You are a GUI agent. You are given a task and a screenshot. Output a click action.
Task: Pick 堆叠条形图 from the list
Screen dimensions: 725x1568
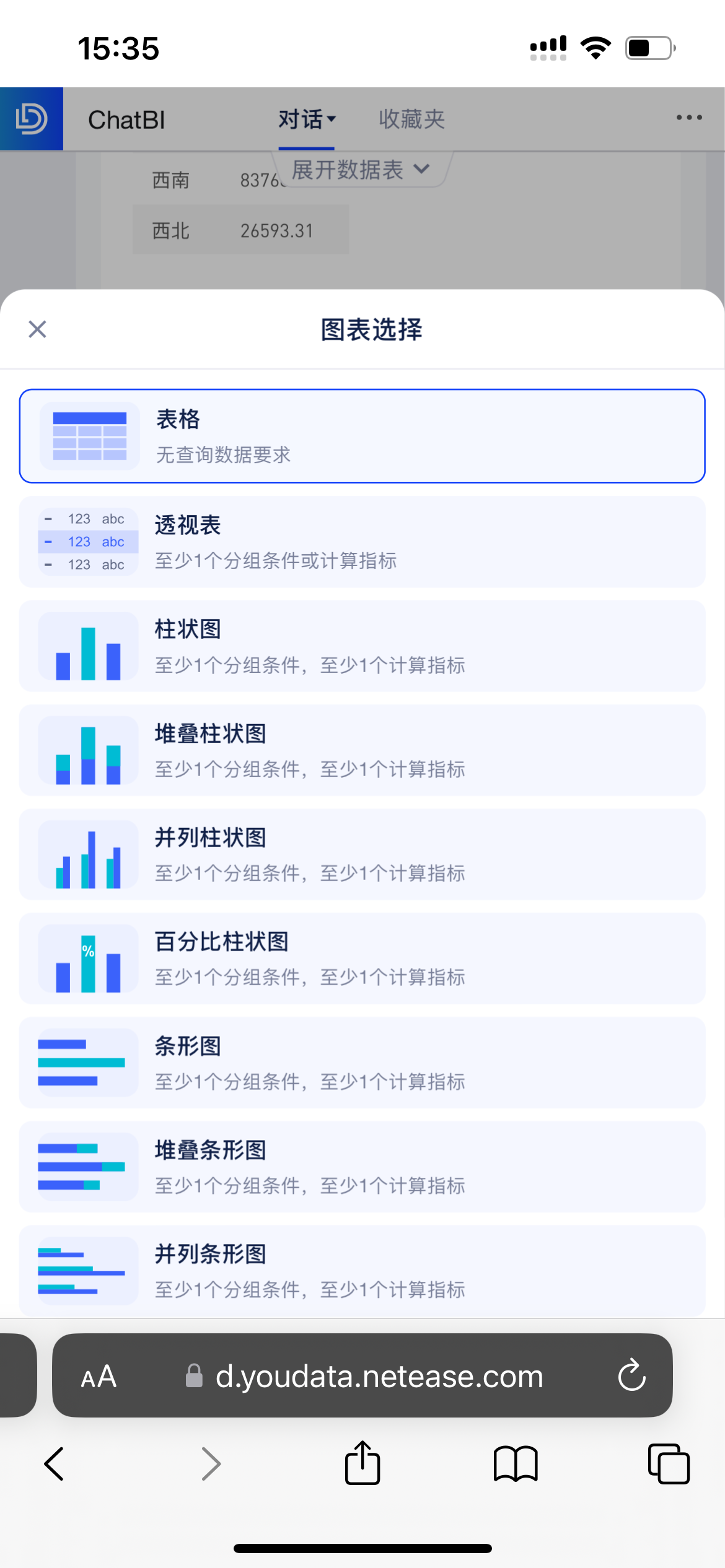click(x=362, y=1167)
